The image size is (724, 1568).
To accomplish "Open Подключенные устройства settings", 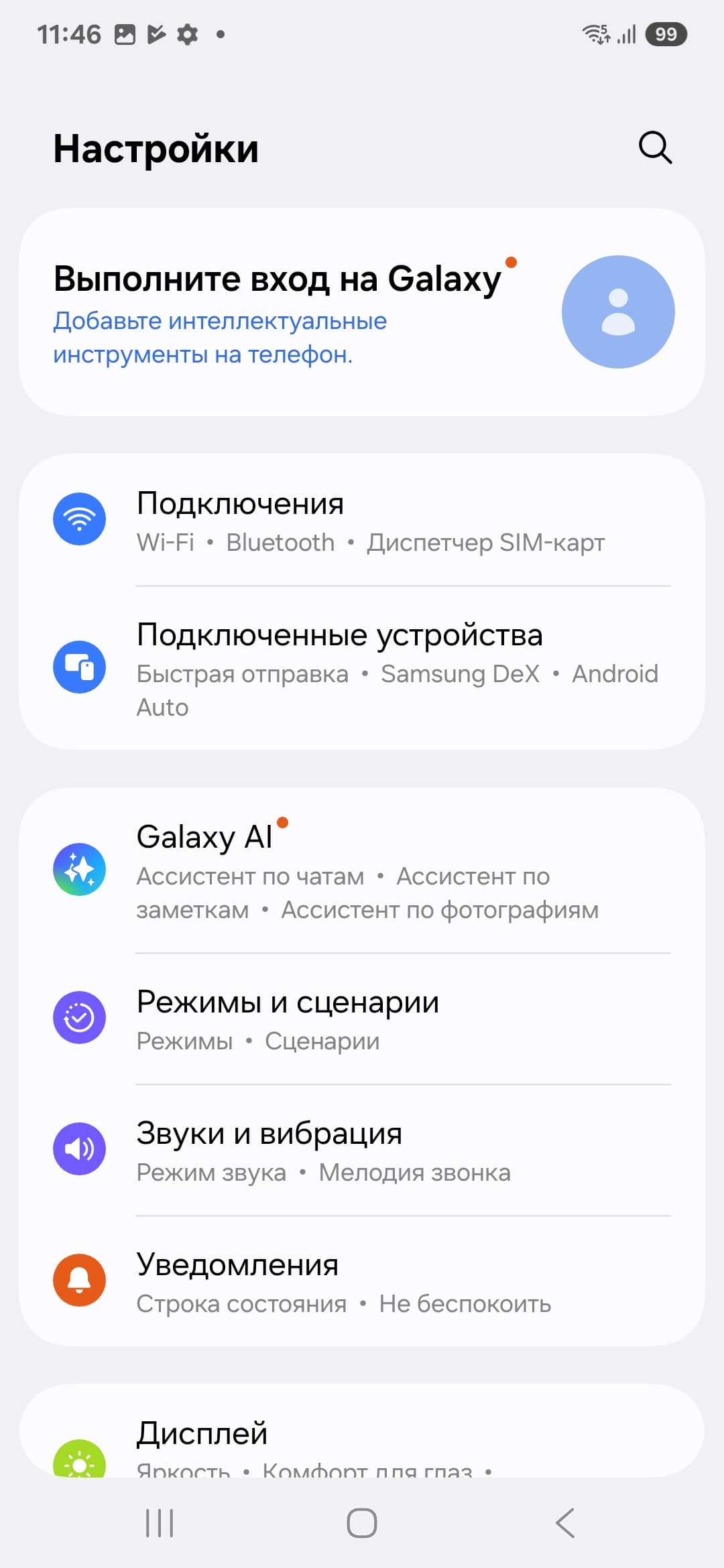I will pyautogui.click(x=362, y=668).
